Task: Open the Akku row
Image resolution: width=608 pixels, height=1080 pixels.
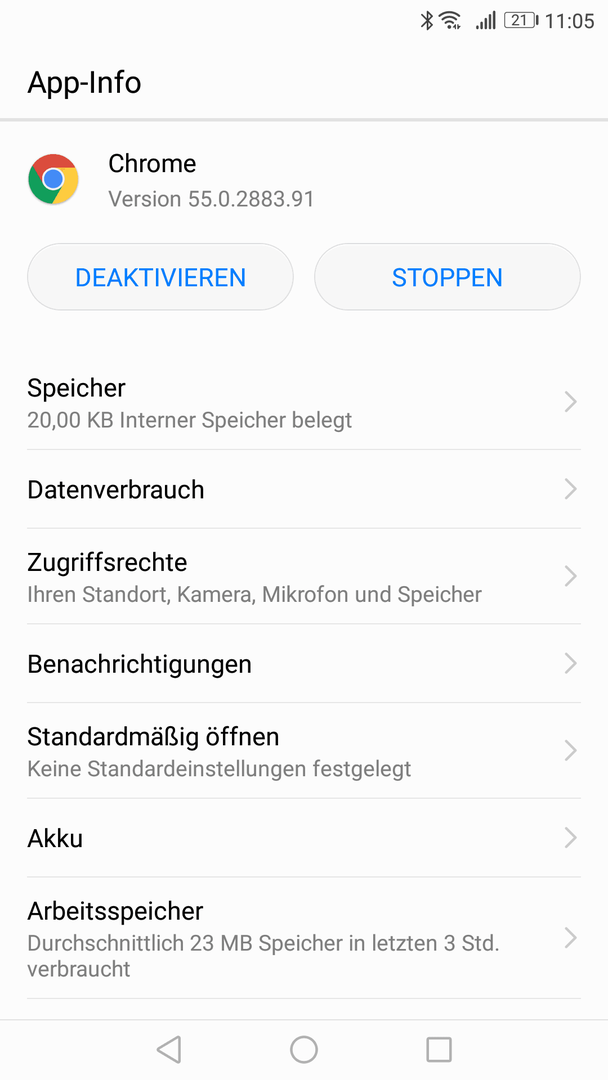Action: pos(304,838)
